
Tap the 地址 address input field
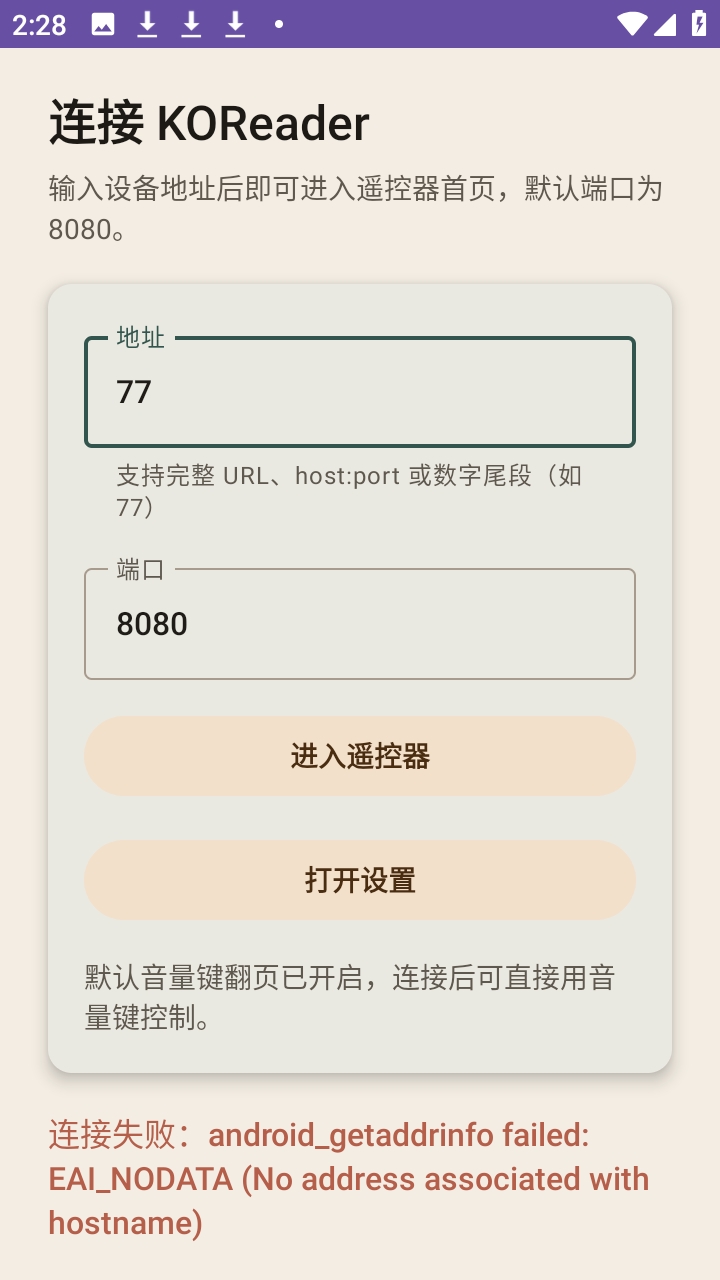point(360,392)
